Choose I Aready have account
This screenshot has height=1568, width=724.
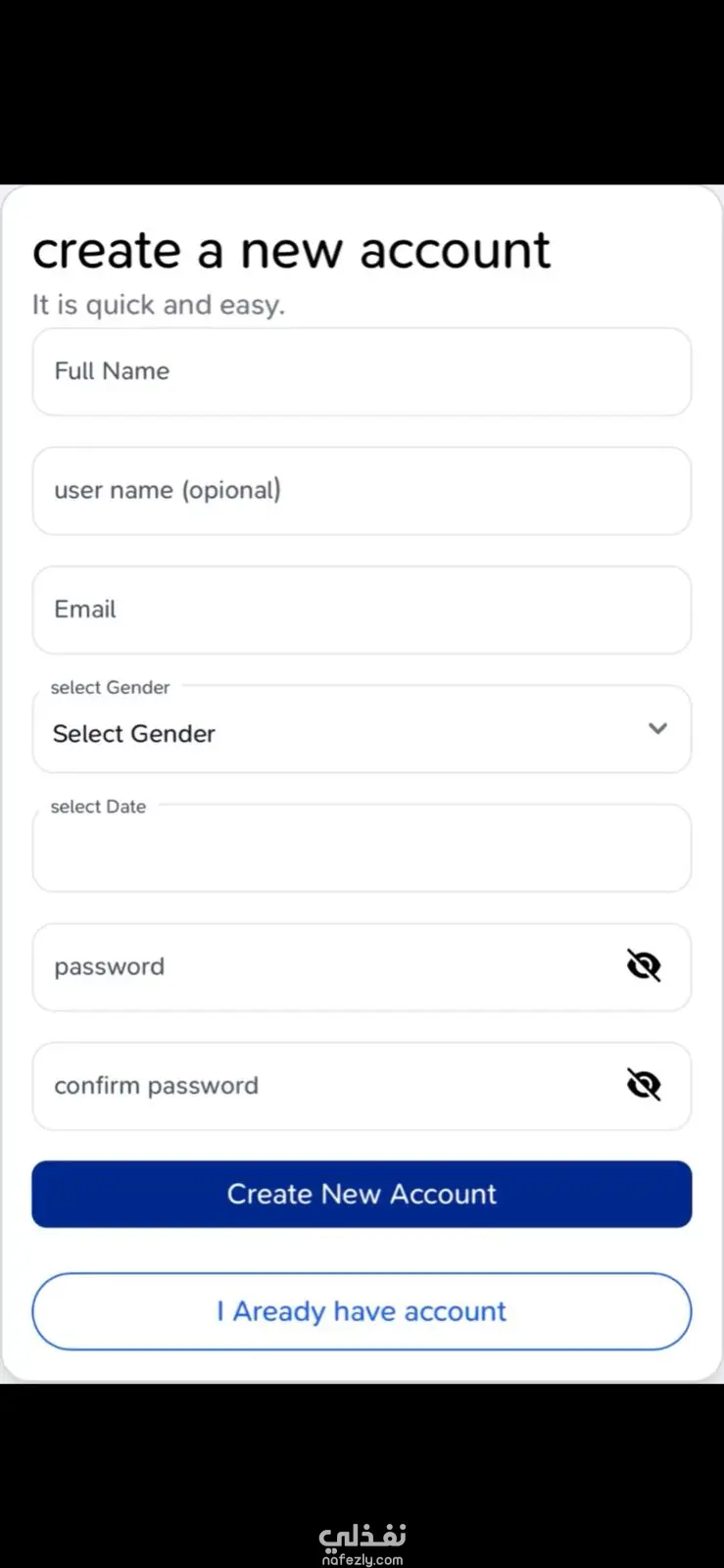tap(362, 1311)
